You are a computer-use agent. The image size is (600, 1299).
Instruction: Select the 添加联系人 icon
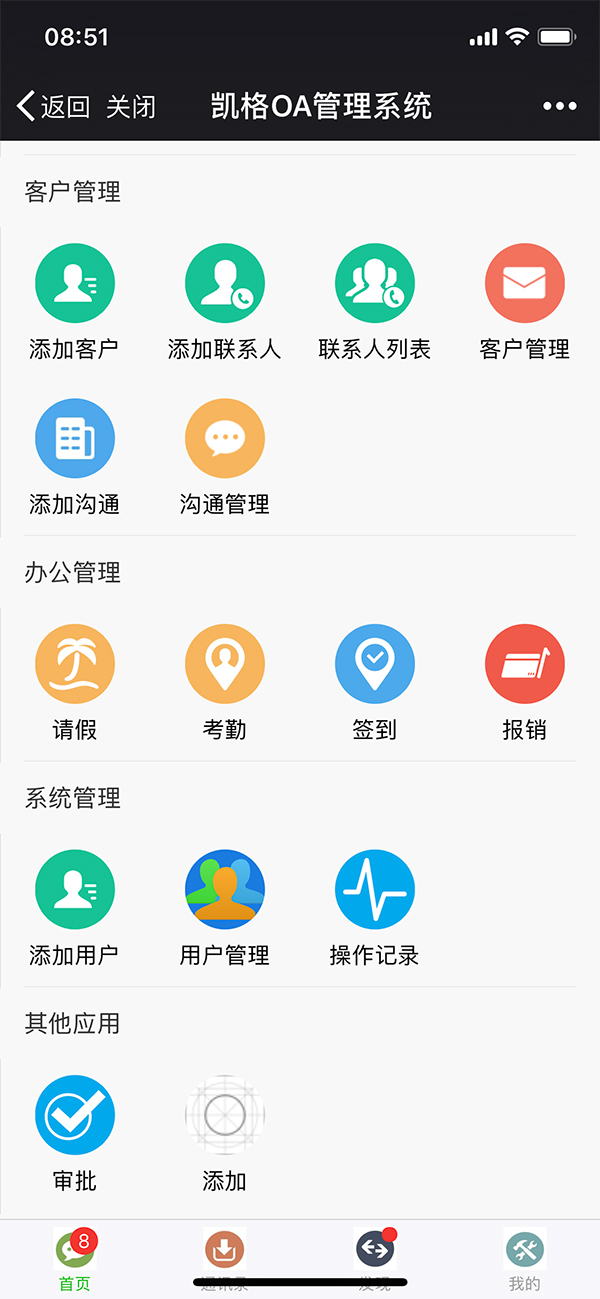pos(225,284)
